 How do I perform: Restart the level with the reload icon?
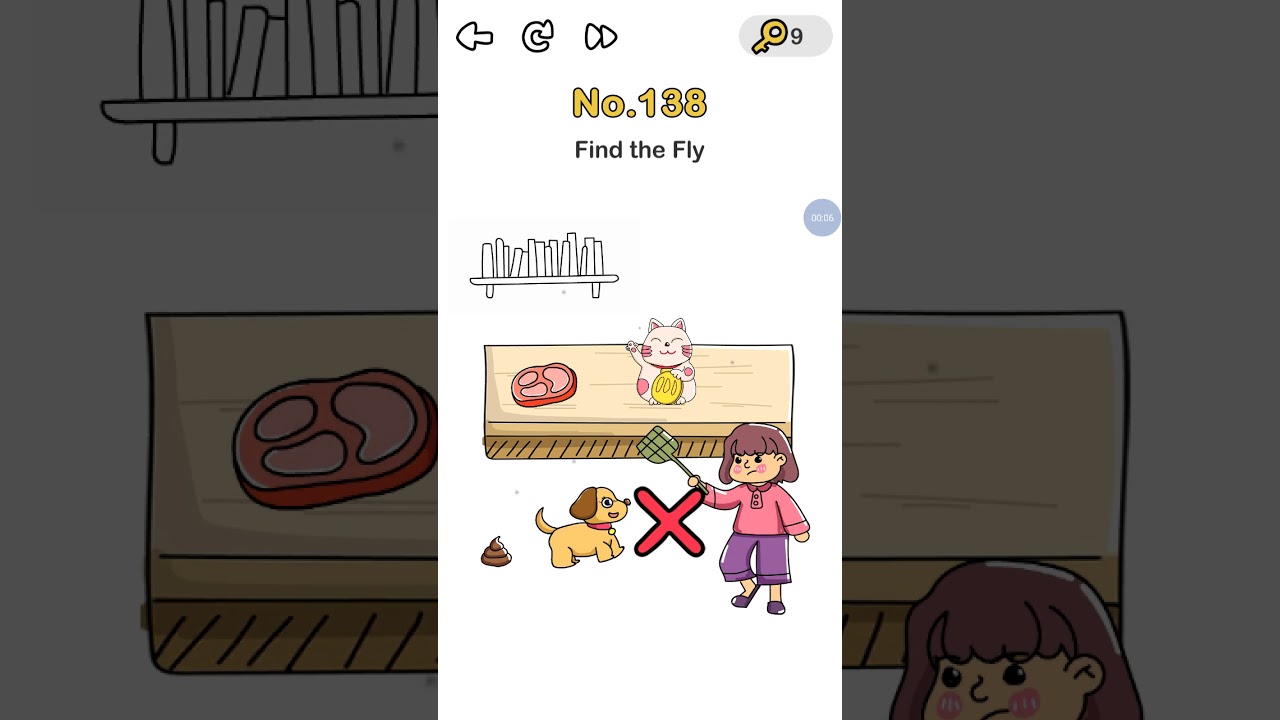point(538,37)
